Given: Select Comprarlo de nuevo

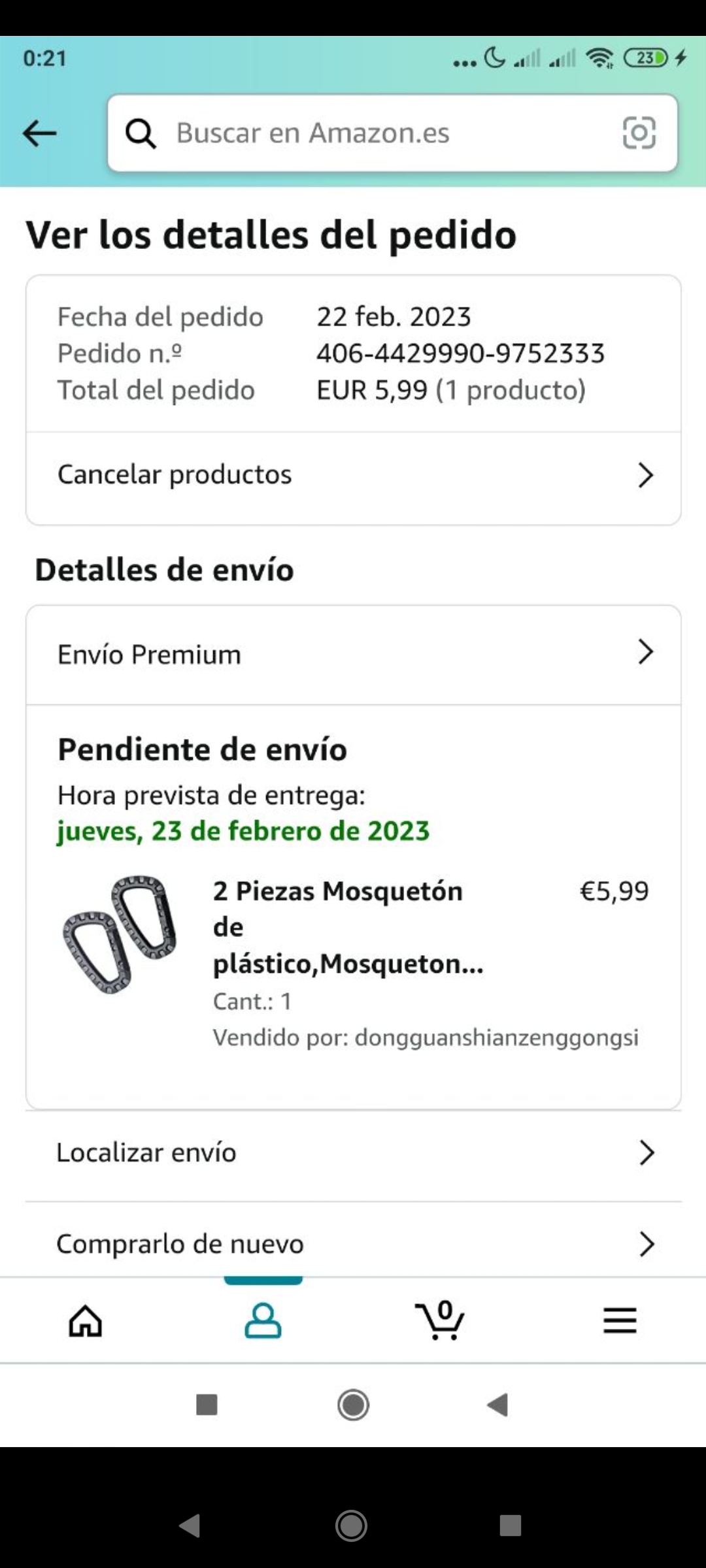Looking at the screenshot, I should point(353,1243).
